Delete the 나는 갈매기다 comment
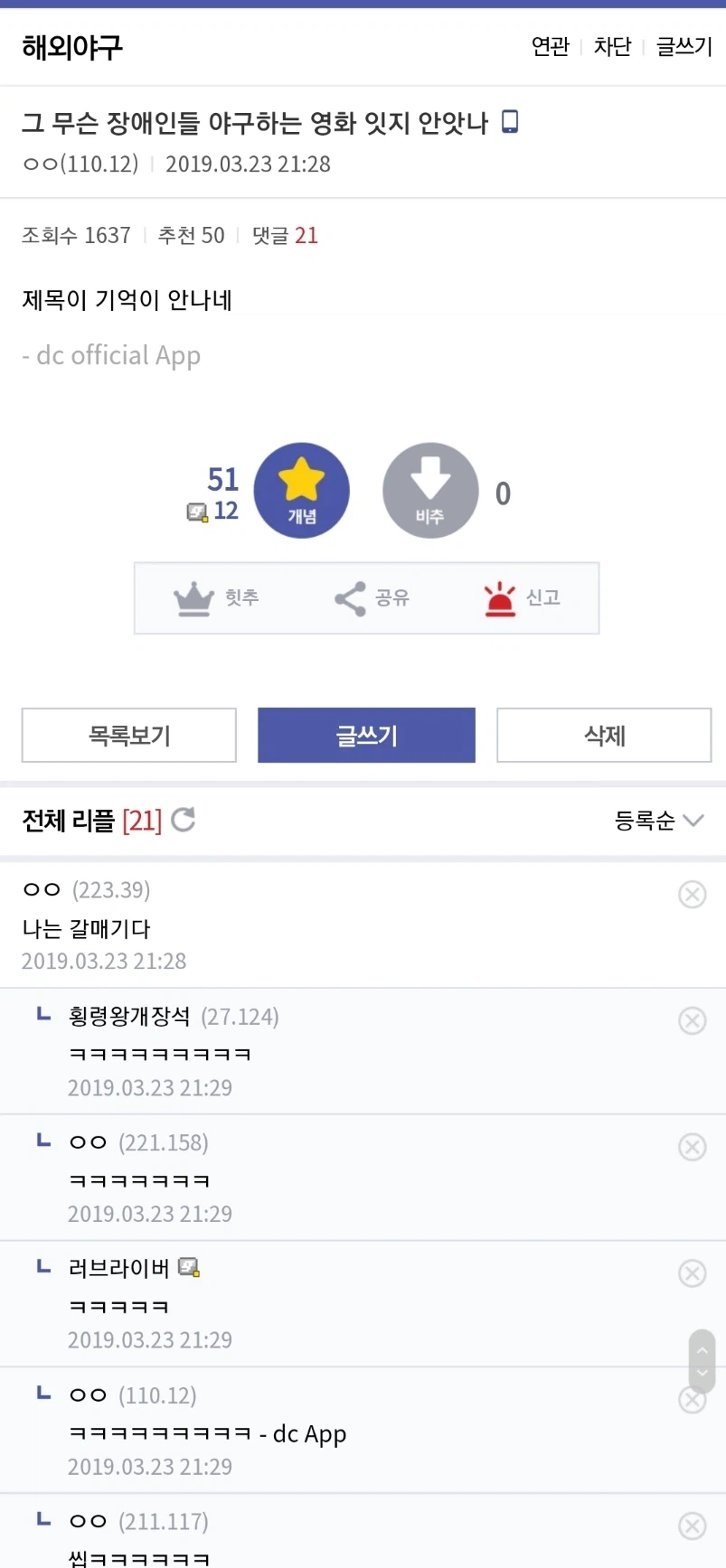Screen dimensions: 726x1568 693,894
